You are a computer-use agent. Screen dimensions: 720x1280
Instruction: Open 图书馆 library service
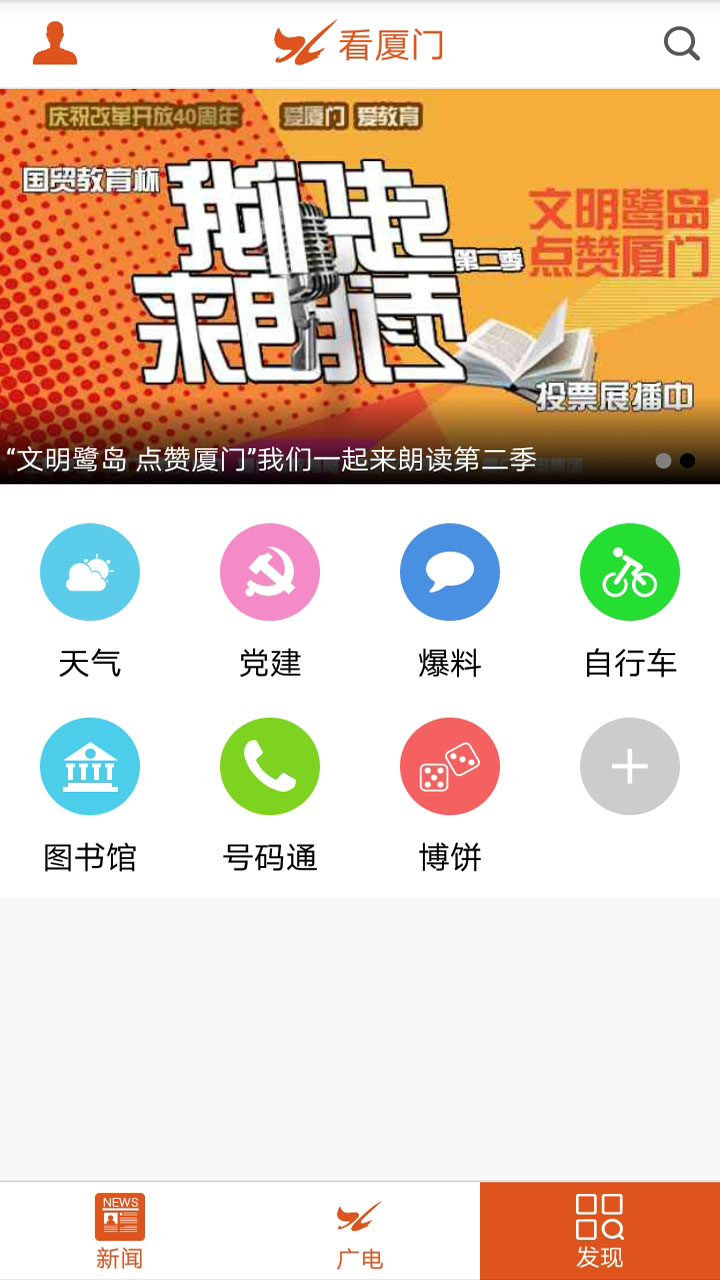90,767
